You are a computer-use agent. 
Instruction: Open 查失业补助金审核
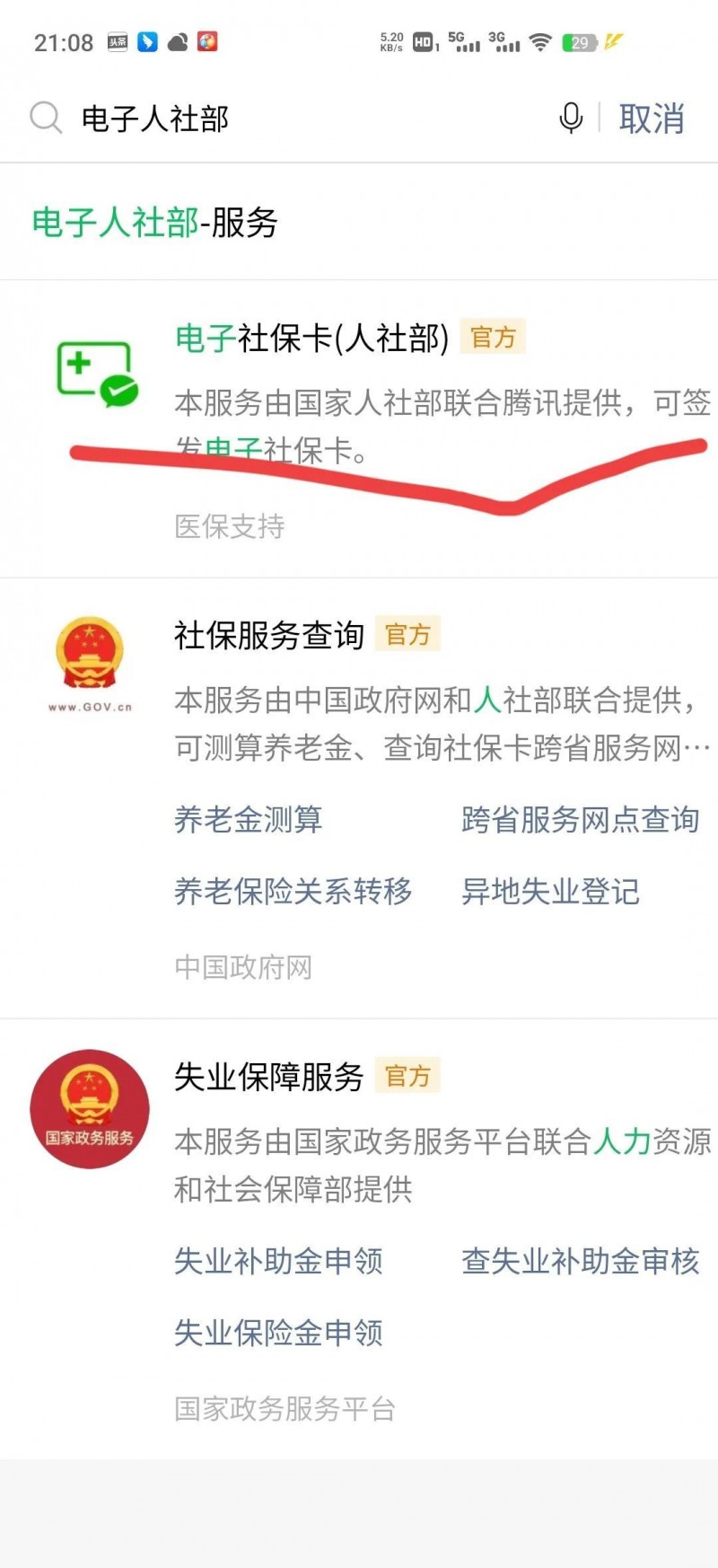click(580, 1262)
